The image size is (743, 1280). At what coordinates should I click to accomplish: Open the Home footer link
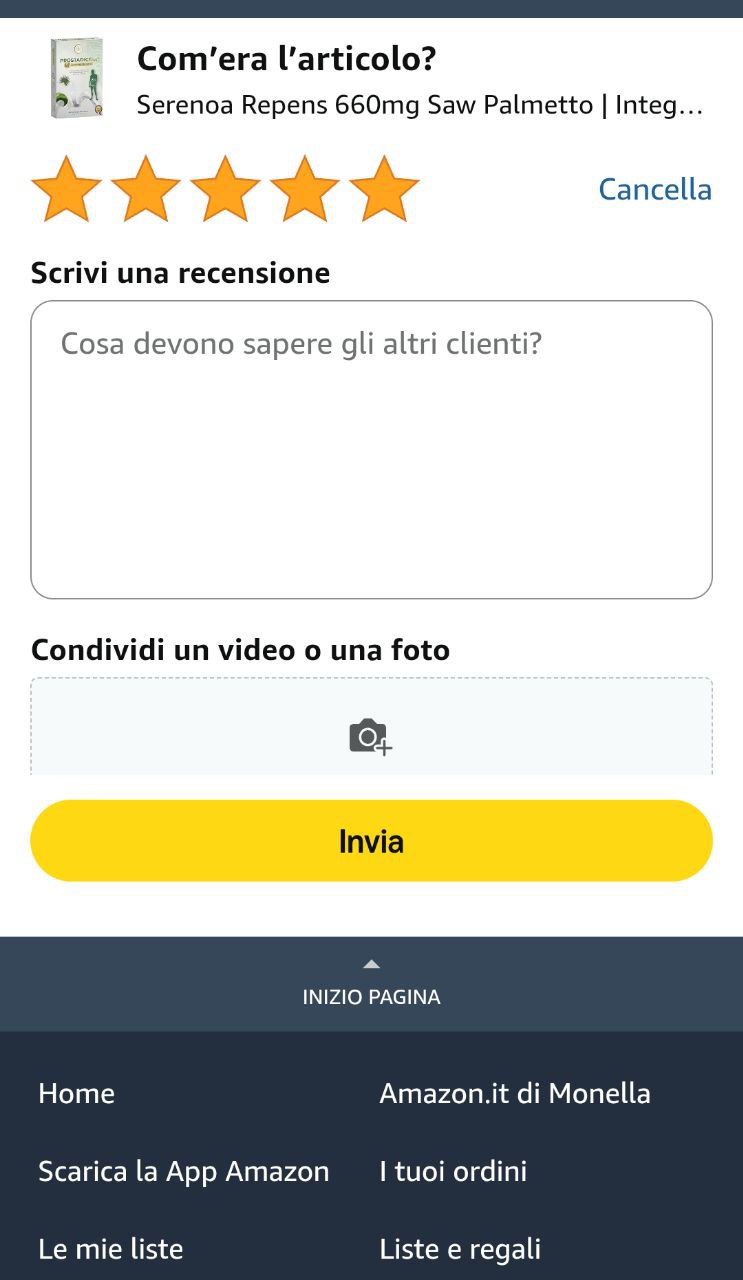point(76,1093)
